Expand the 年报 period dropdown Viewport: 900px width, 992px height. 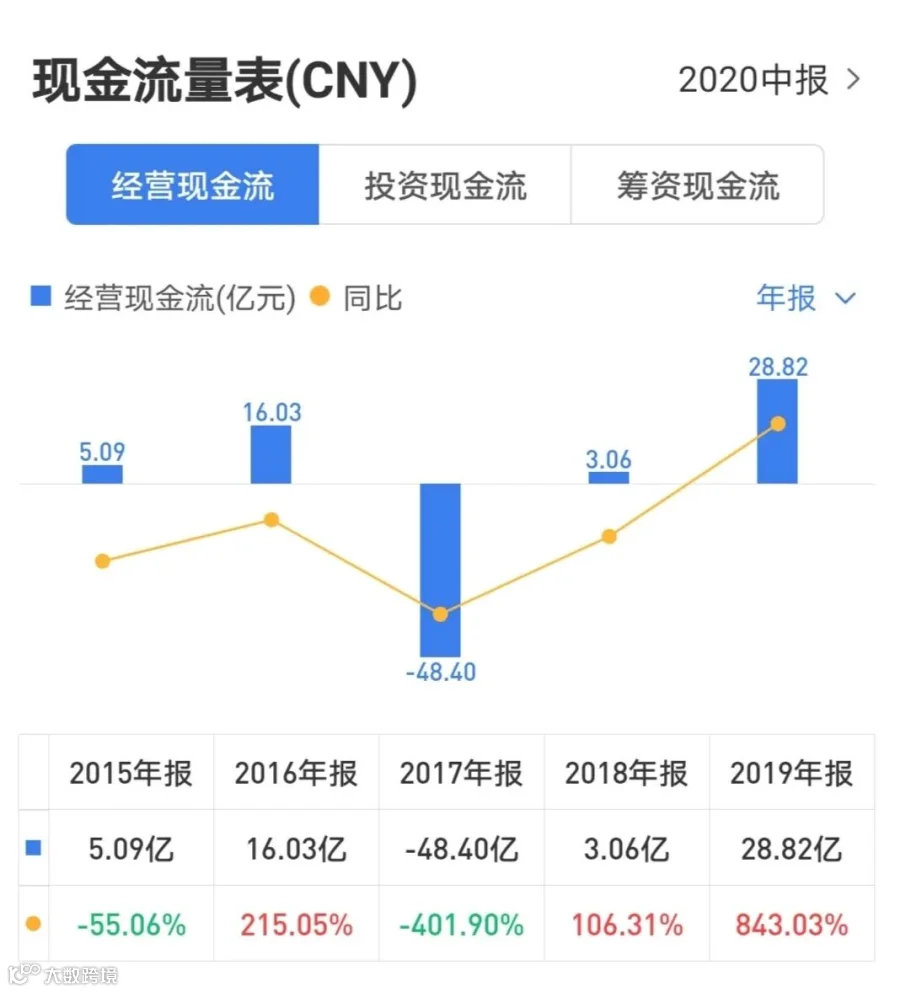[x=806, y=297]
